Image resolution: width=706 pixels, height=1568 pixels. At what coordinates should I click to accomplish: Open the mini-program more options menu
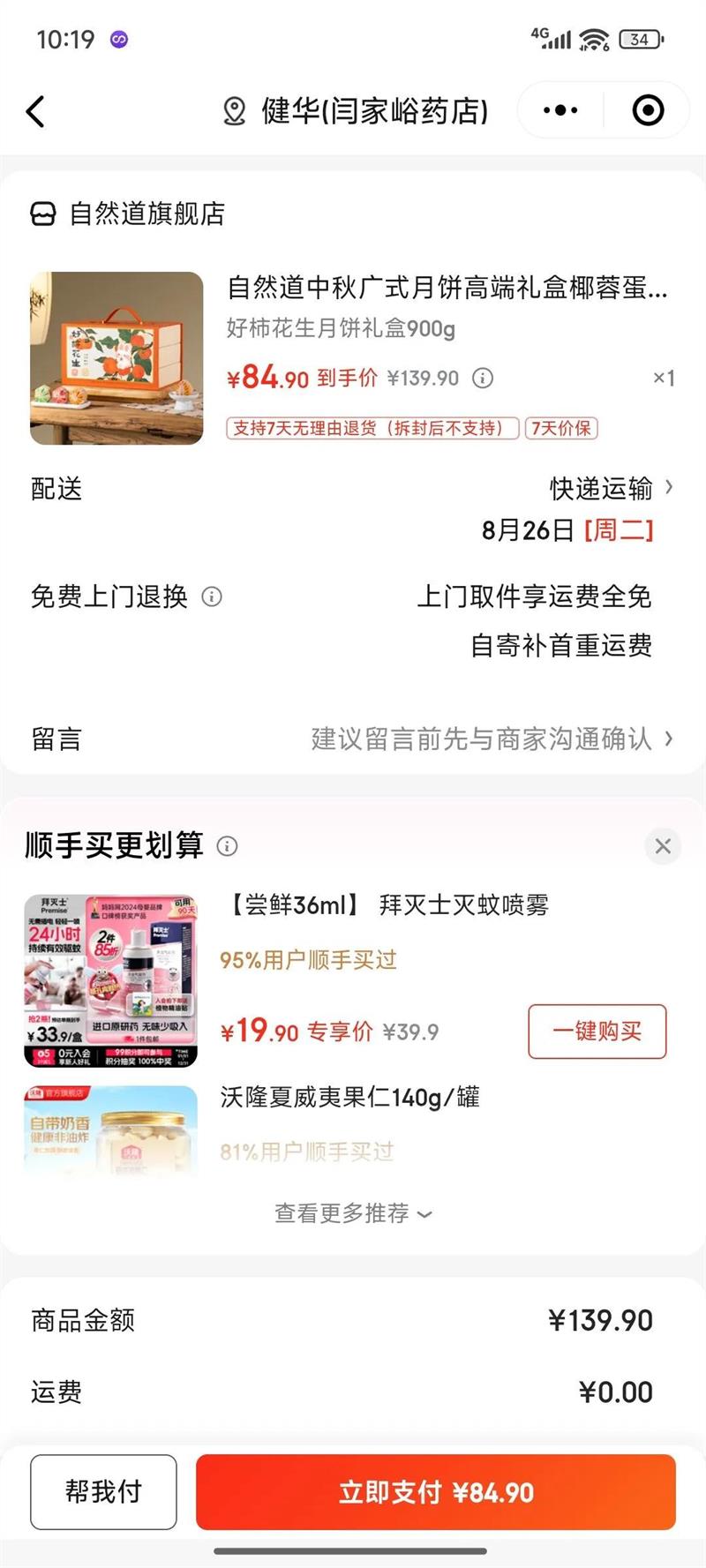(x=560, y=111)
